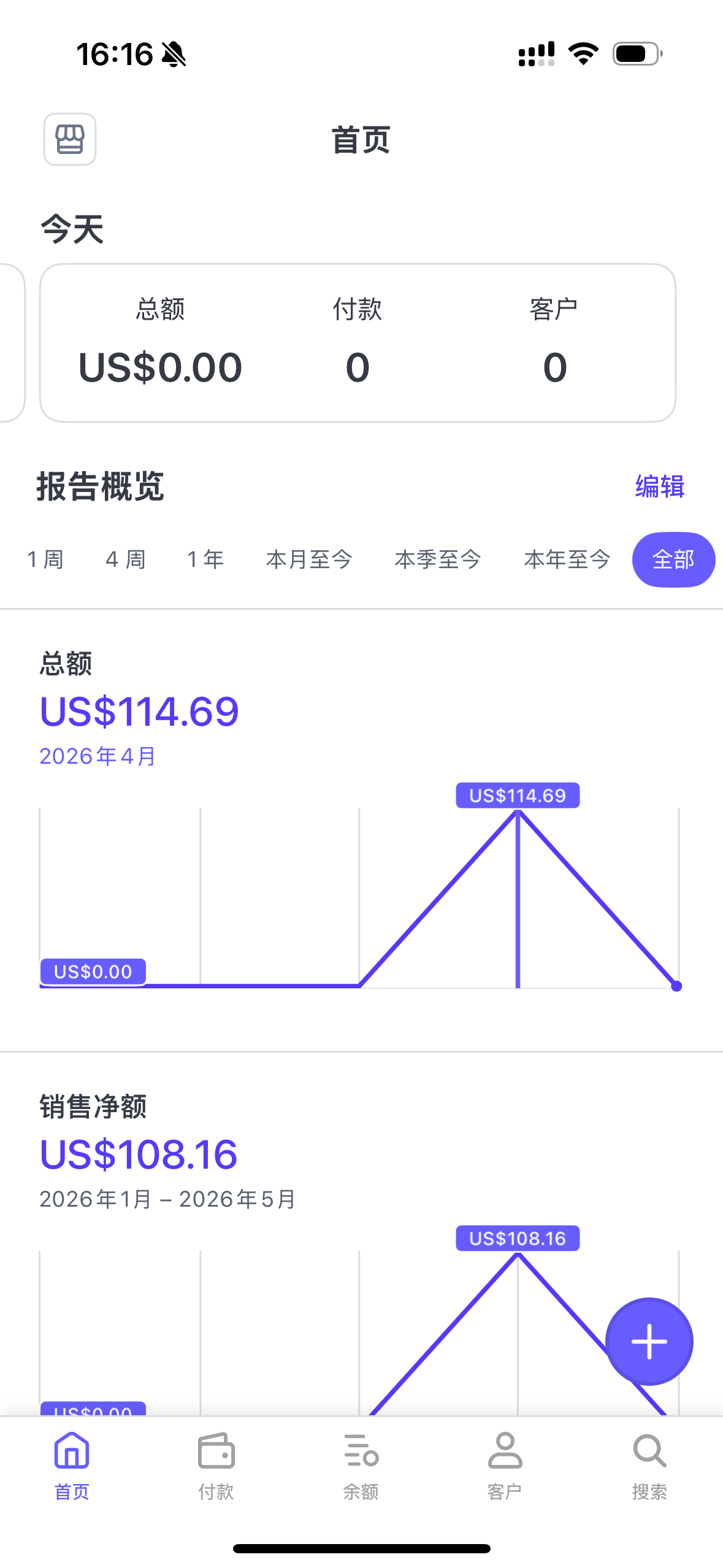This screenshot has width=723, height=1568.
Task: Select the 全部 range chip
Action: (673, 559)
